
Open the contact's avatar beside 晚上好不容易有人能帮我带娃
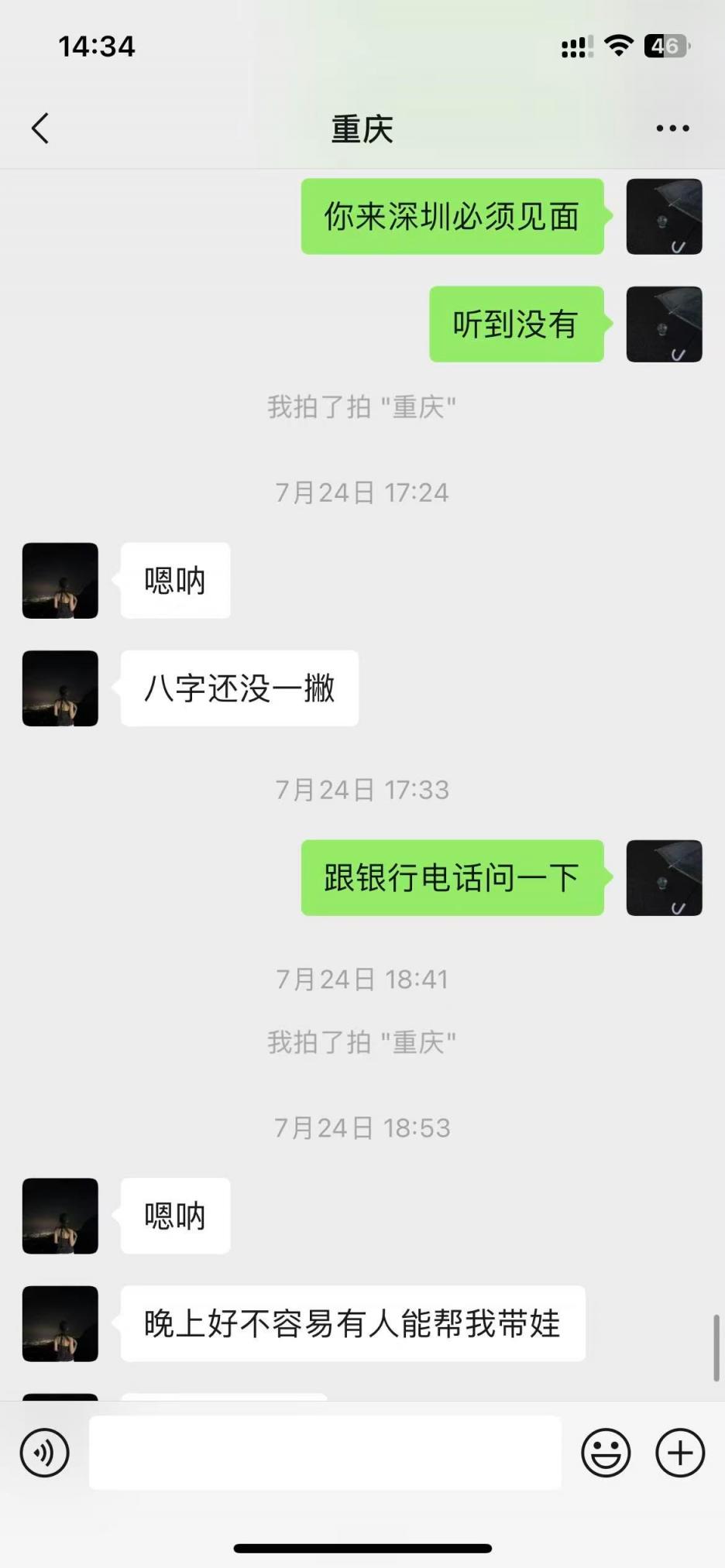tap(60, 1324)
